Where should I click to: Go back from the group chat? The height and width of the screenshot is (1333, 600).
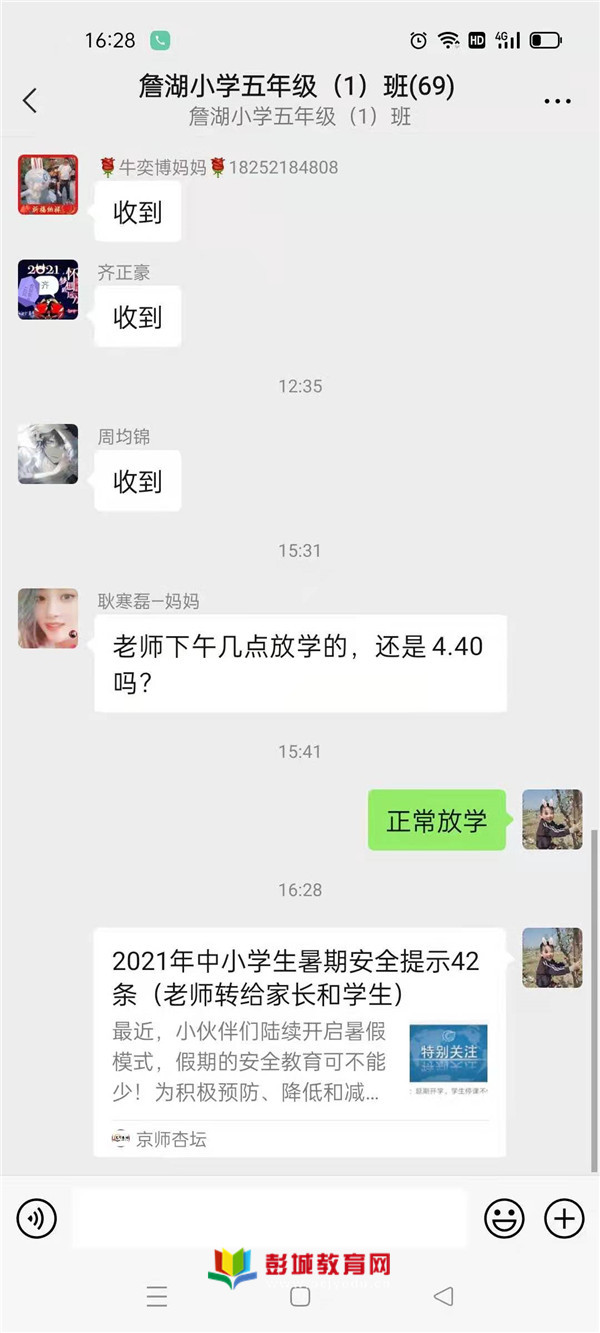coord(30,100)
